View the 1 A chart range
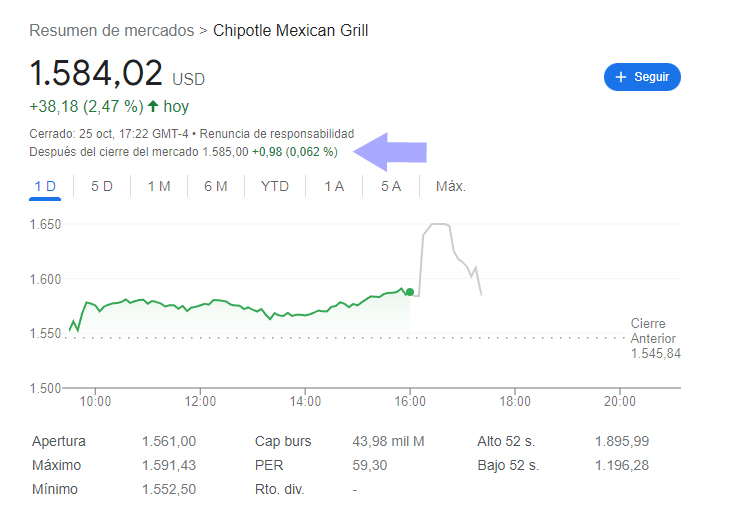Viewport: 750px width, 507px height. click(x=334, y=186)
